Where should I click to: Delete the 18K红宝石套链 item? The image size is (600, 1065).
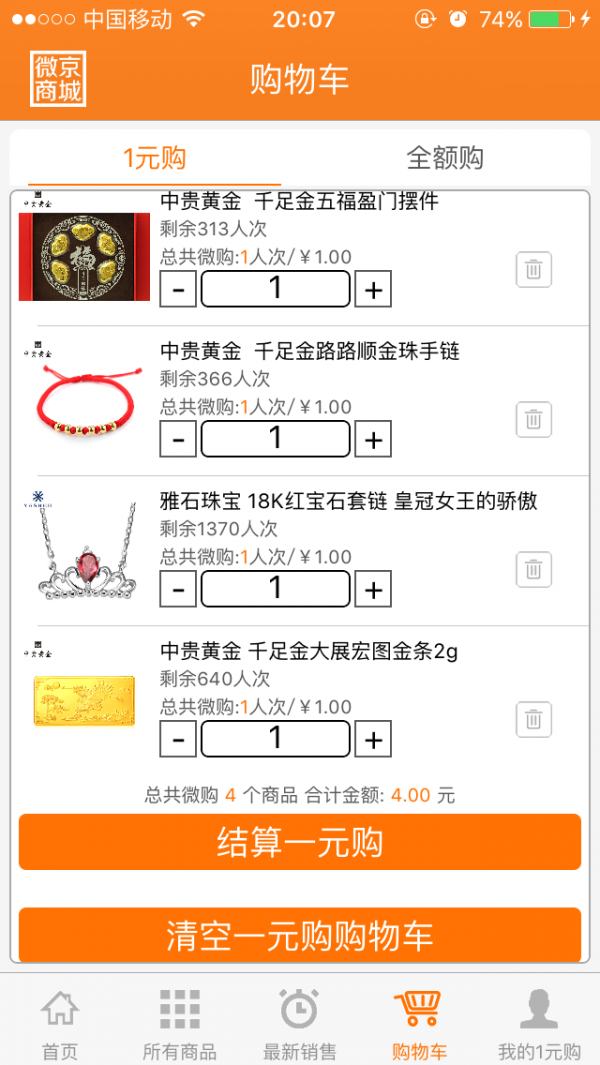[x=534, y=570]
